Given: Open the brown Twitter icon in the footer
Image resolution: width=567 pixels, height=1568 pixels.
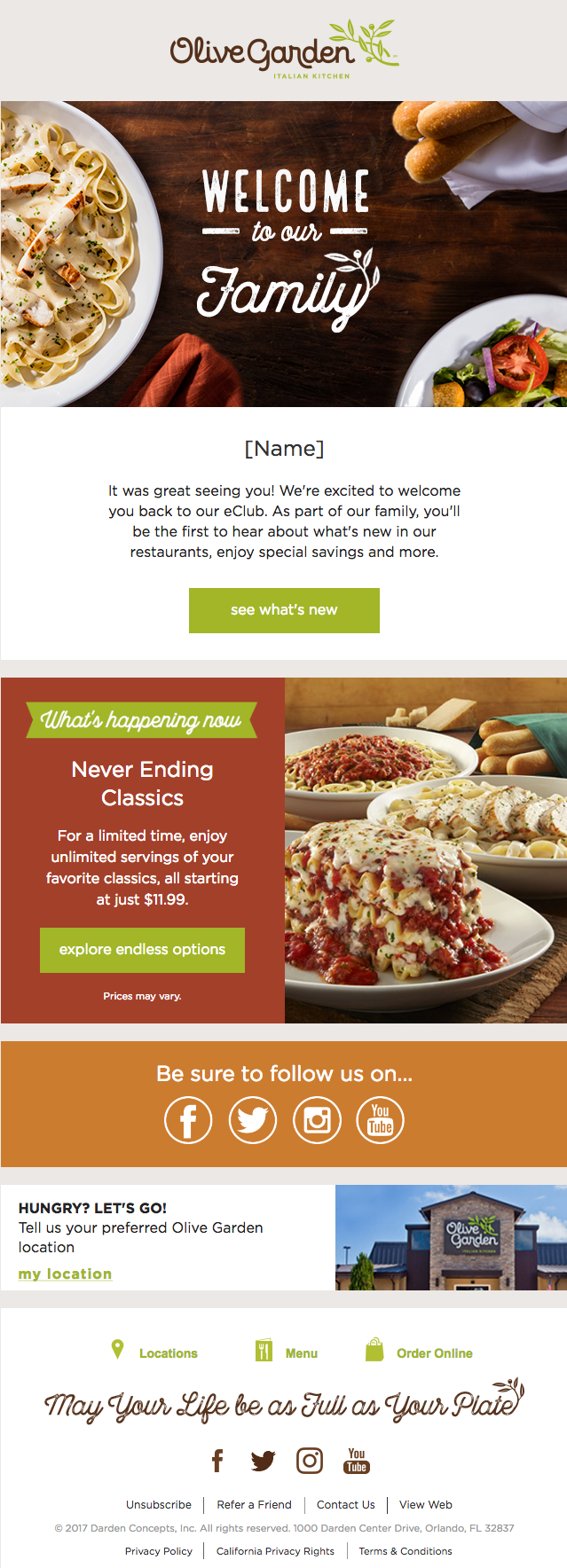Looking at the screenshot, I should pyautogui.click(x=263, y=1460).
